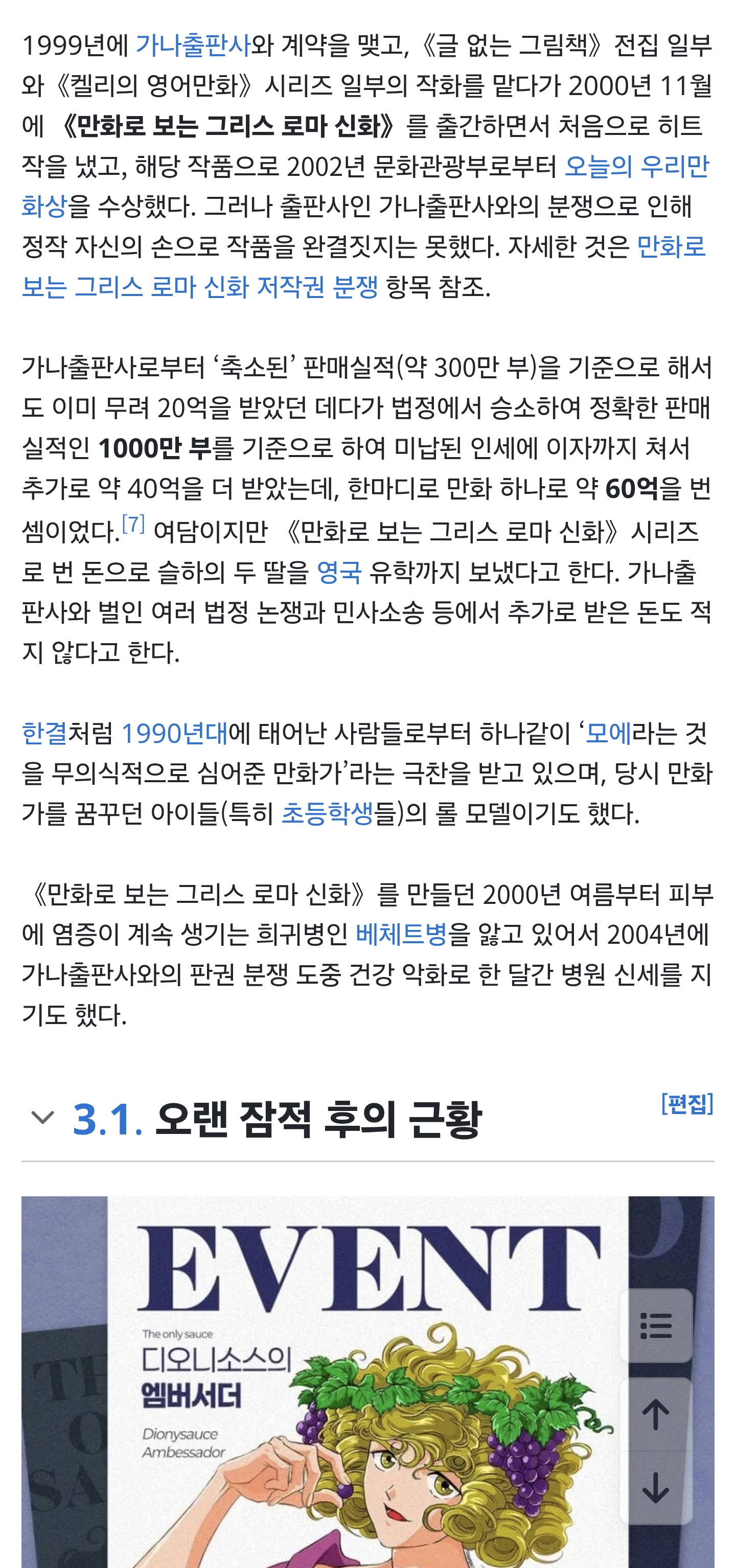
Task: Open the 초등학생 link
Action: [x=328, y=813]
